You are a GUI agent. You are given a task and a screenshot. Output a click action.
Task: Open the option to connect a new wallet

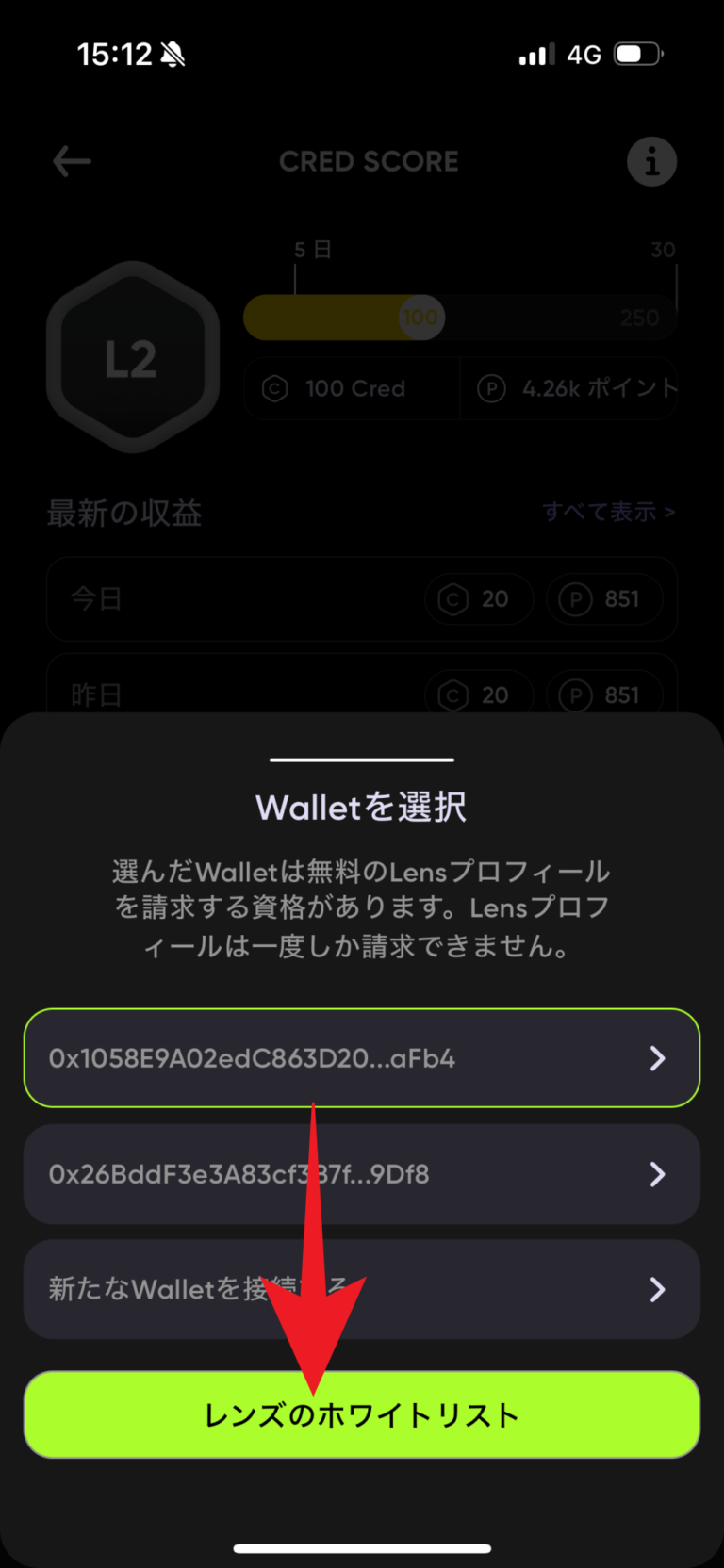coord(361,1289)
